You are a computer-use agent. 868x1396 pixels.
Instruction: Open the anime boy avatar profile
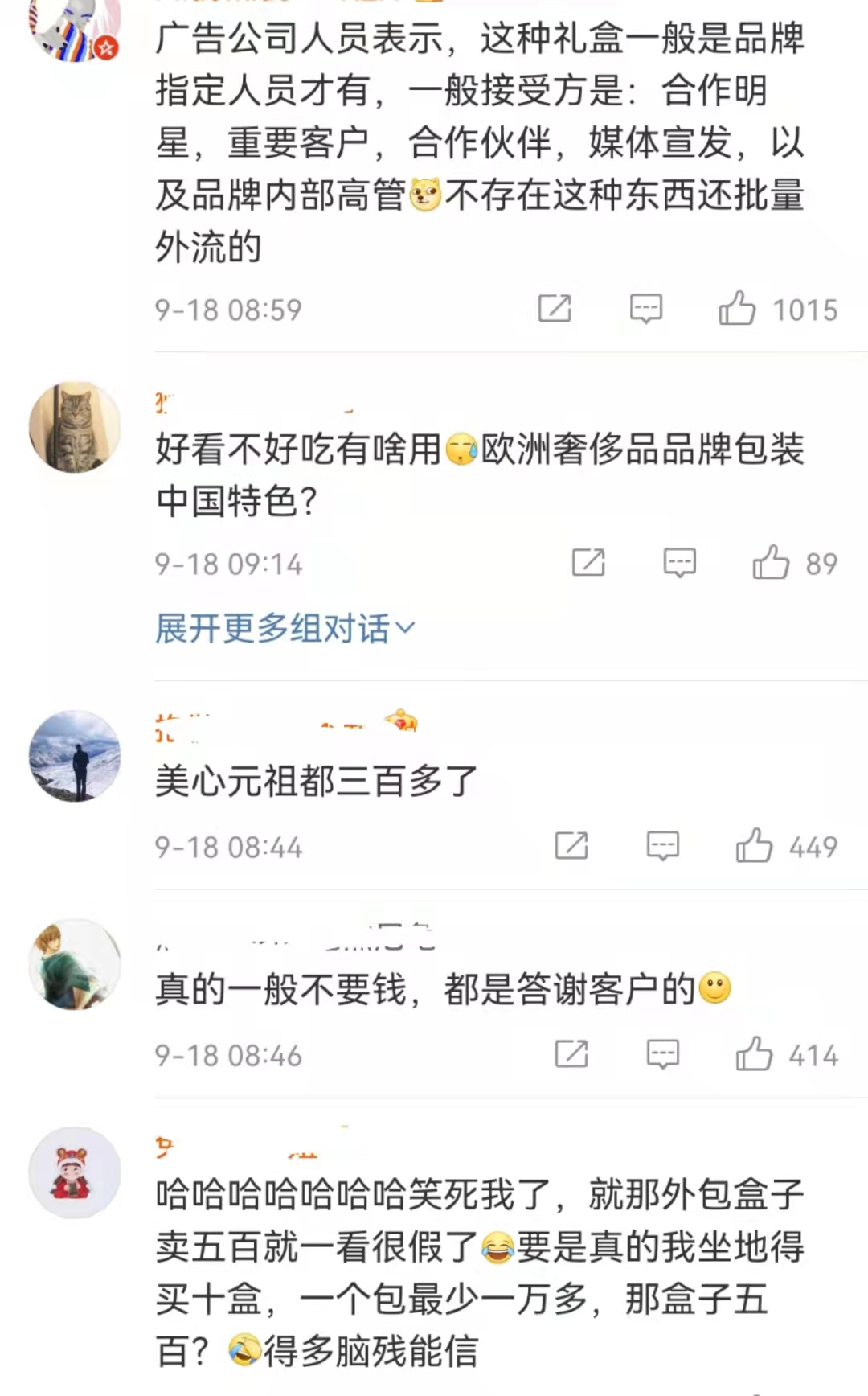75,964
